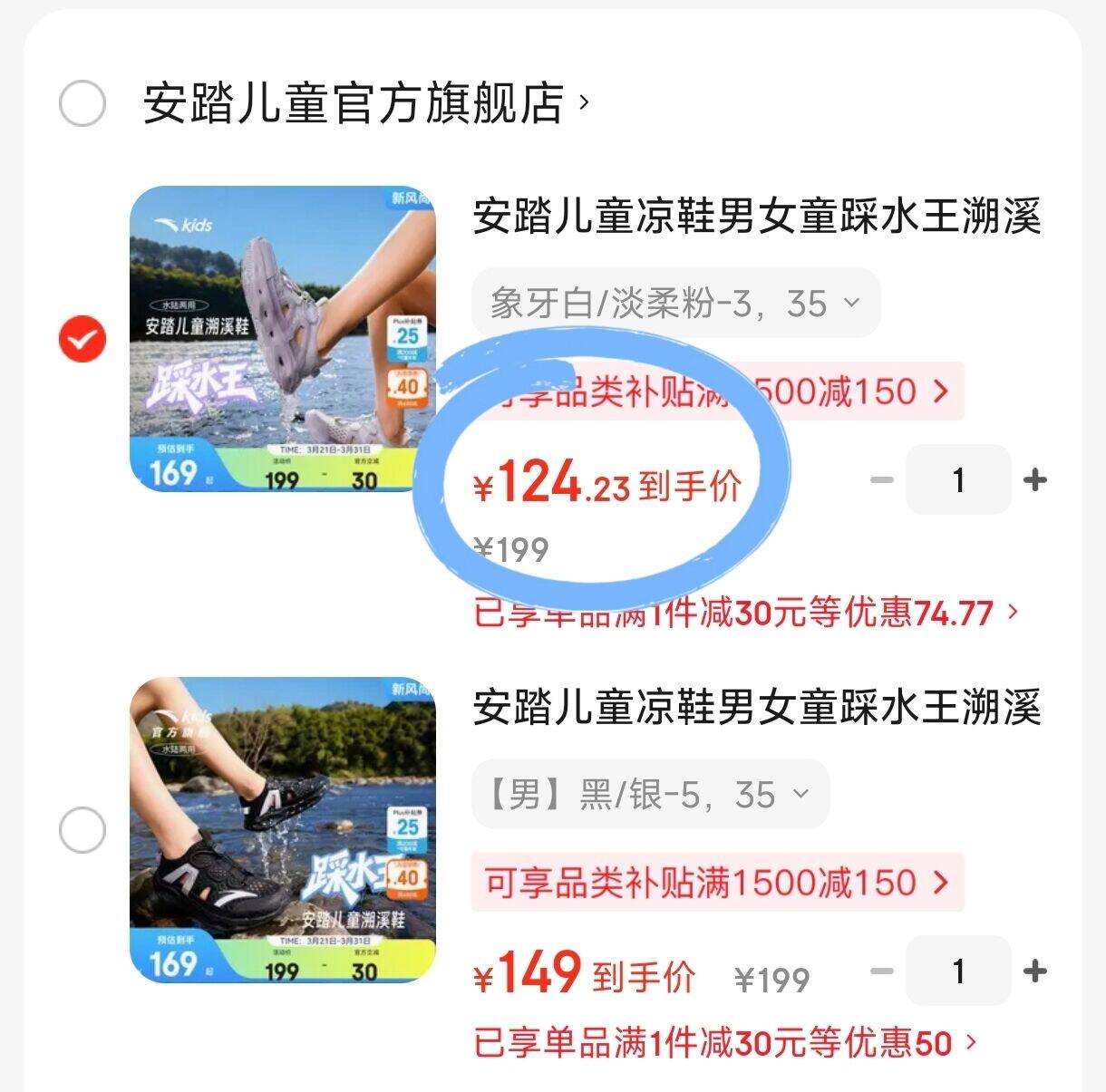View discount details totaling 74.77
Viewport: 1106px width, 1092px height.
[745, 614]
